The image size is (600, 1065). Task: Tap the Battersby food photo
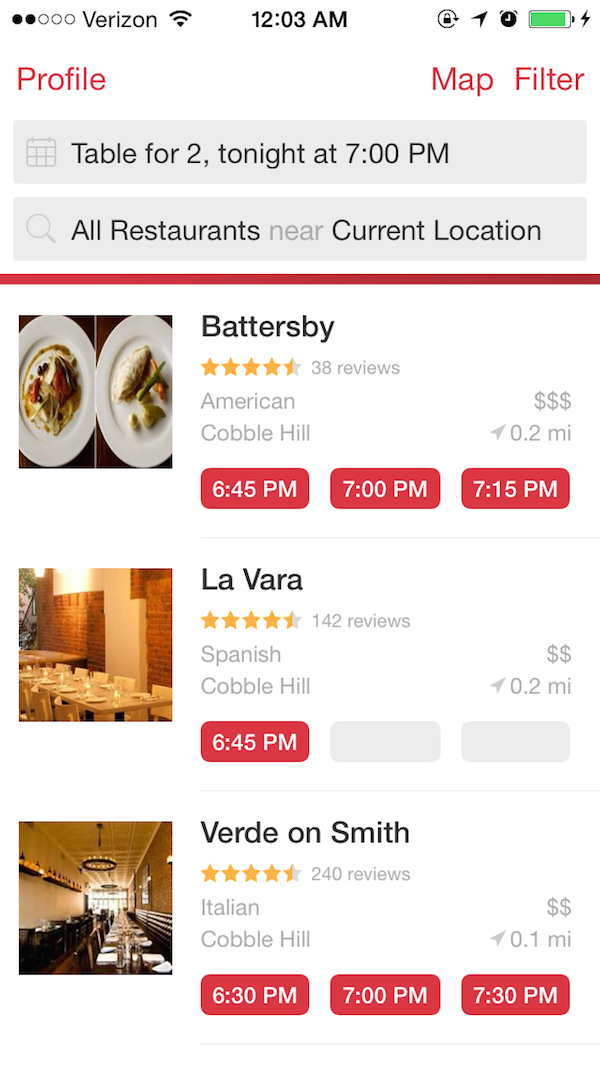point(96,391)
